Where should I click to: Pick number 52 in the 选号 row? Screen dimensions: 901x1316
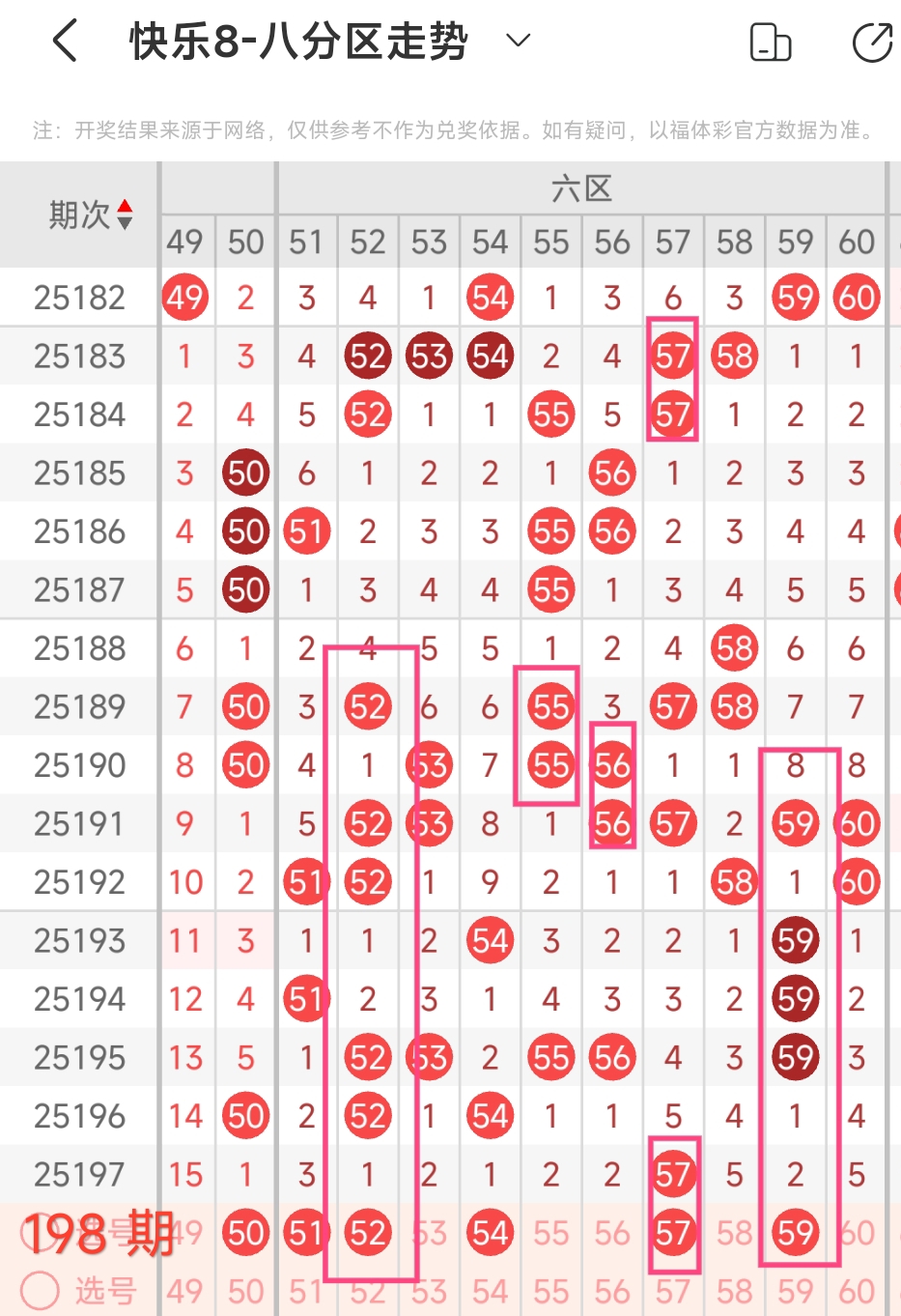[x=367, y=1291]
